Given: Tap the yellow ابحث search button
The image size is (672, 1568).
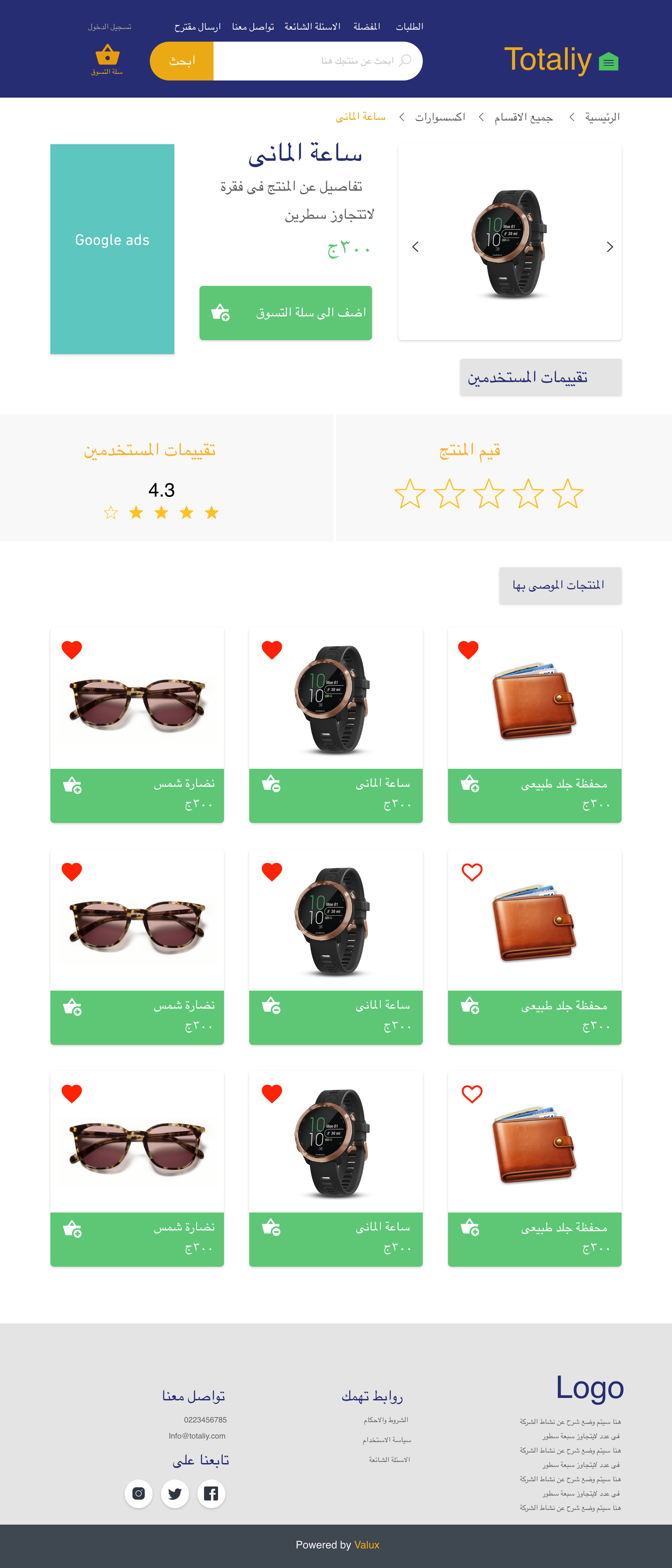Looking at the screenshot, I should point(181,61).
